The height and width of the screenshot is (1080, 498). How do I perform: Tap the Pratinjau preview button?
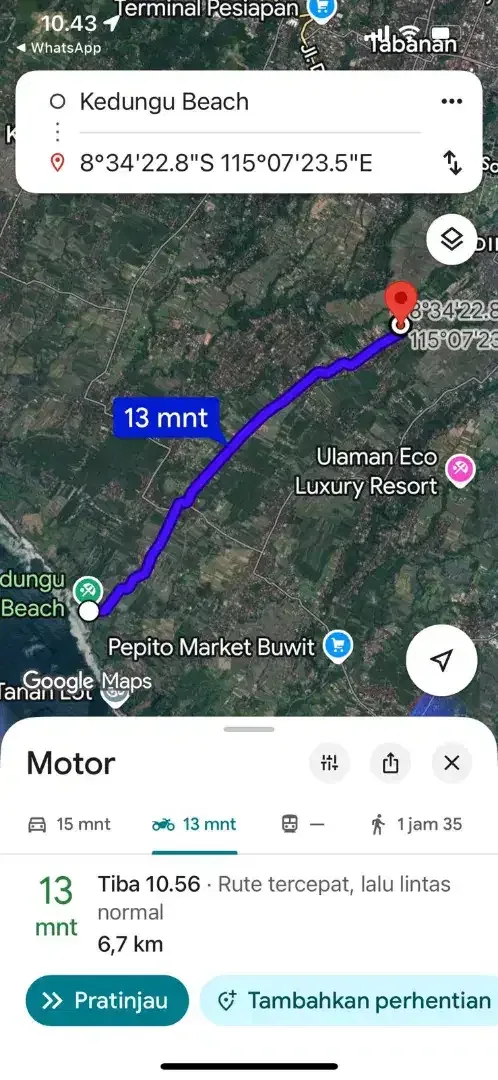pyautogui.click(x=107, y=1001)
